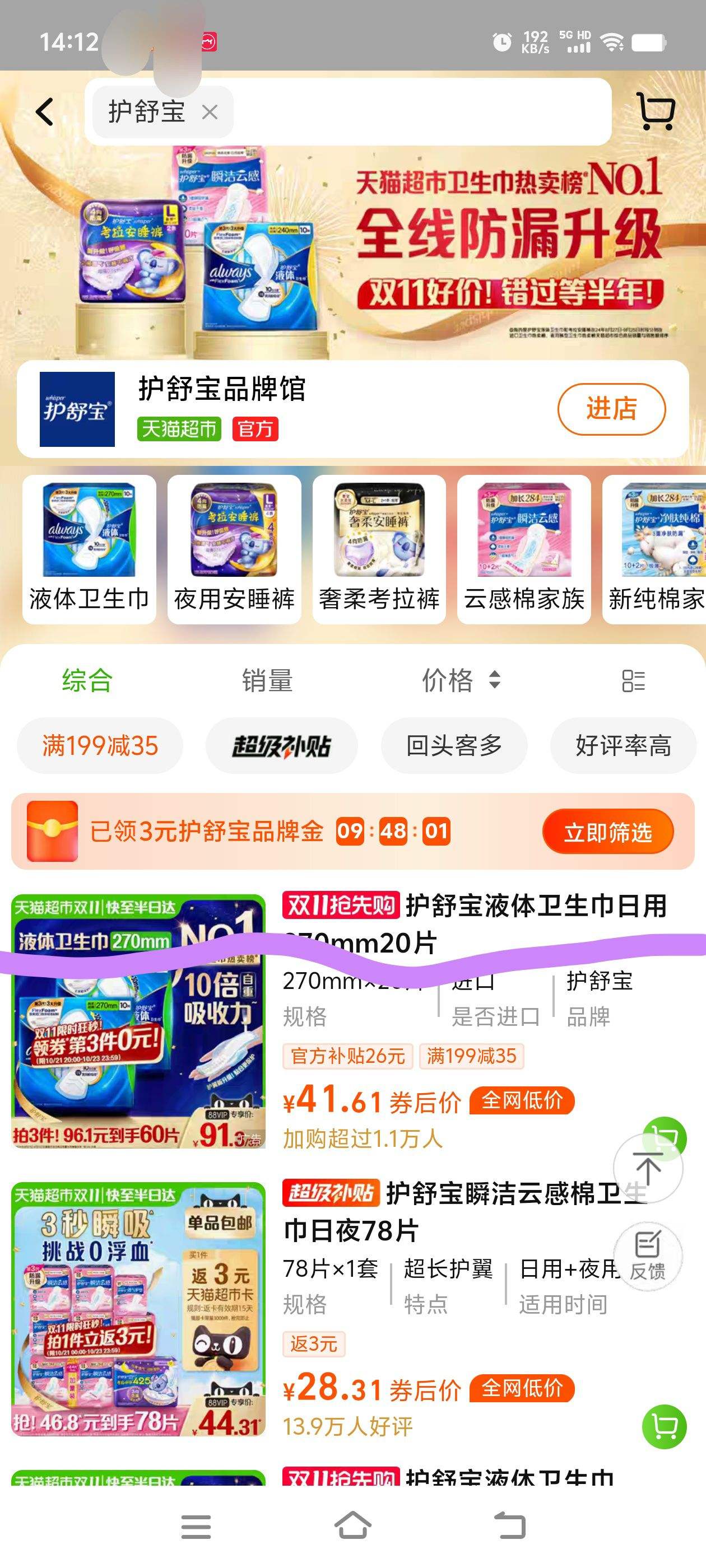Image resolution: width=706 pixels, height=1568 pixels.
Task: Open the 云感棉家族 category tile
Action: pos(524,549)
